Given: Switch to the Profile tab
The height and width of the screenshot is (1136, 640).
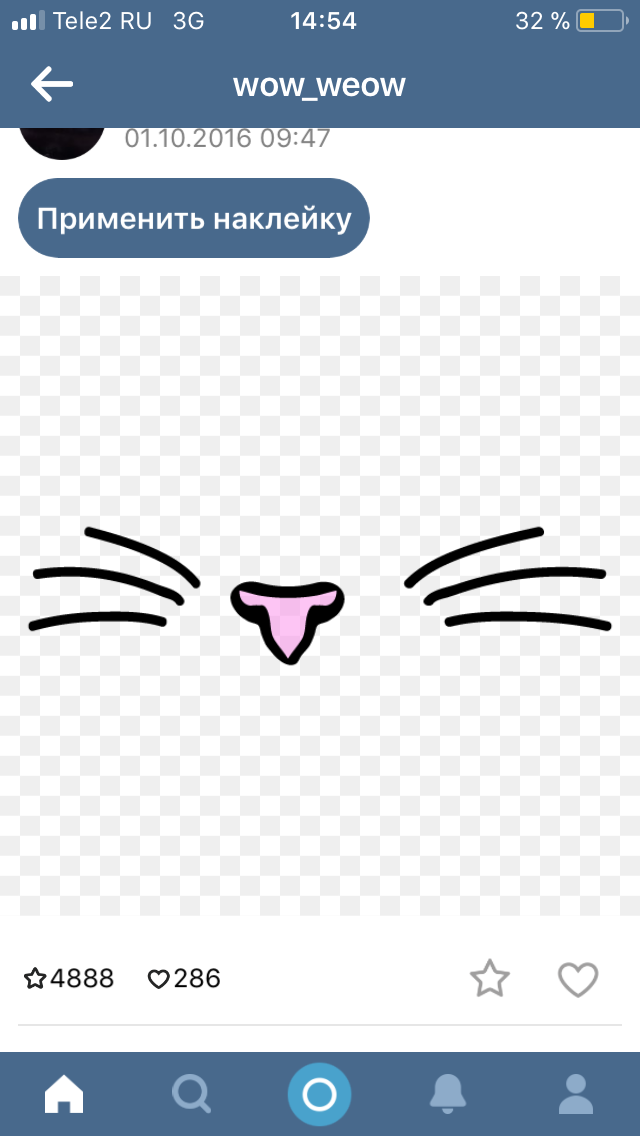Looking at the screenshot, I should [575, 1094].
